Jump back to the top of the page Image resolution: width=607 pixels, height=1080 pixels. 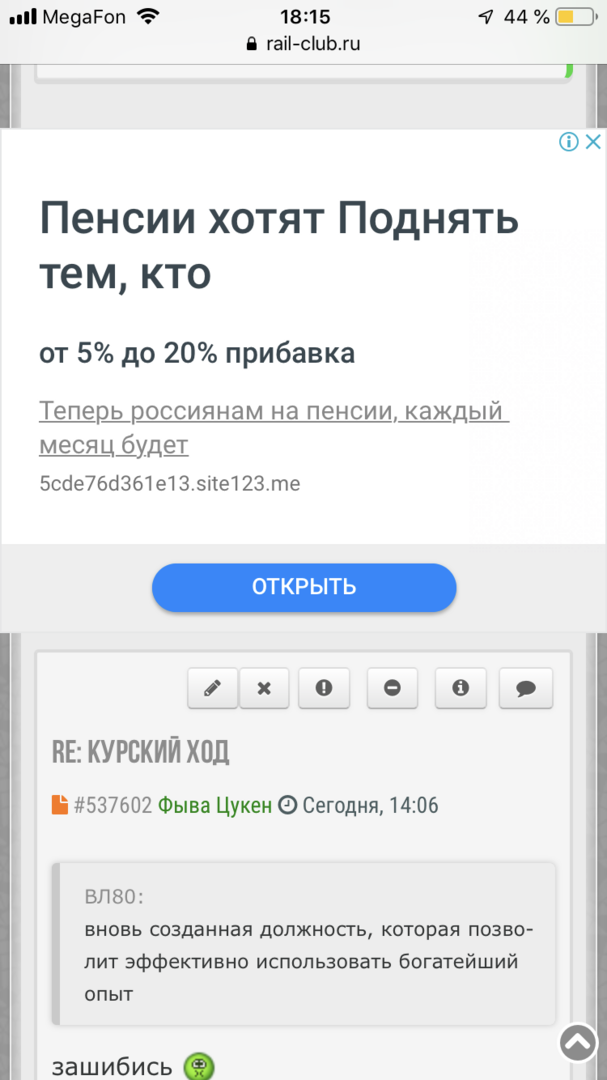(577, 1042)
